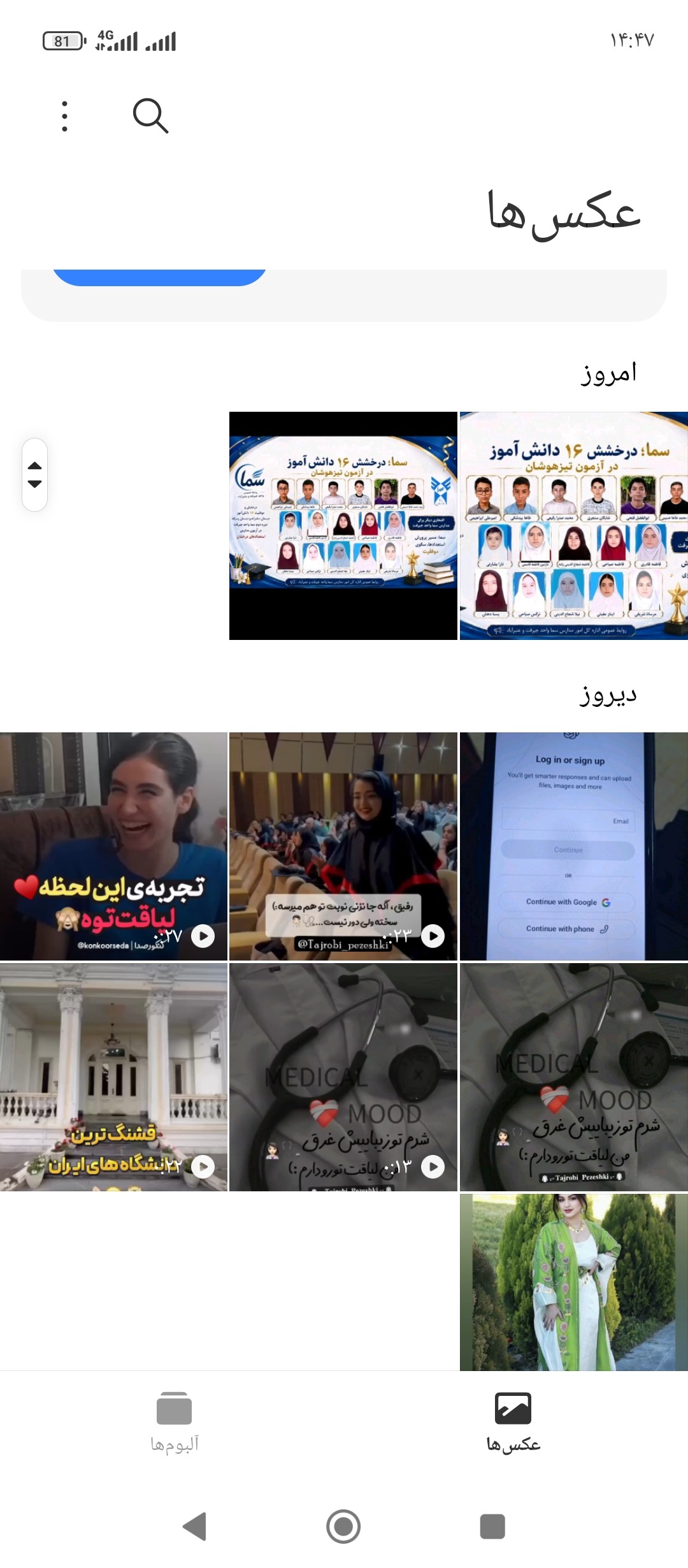This screenshot has height=1568, width=688.
Task: Play the graduation hall video by Tajrobi_pezeshki
Action: [x=343, y=846]
